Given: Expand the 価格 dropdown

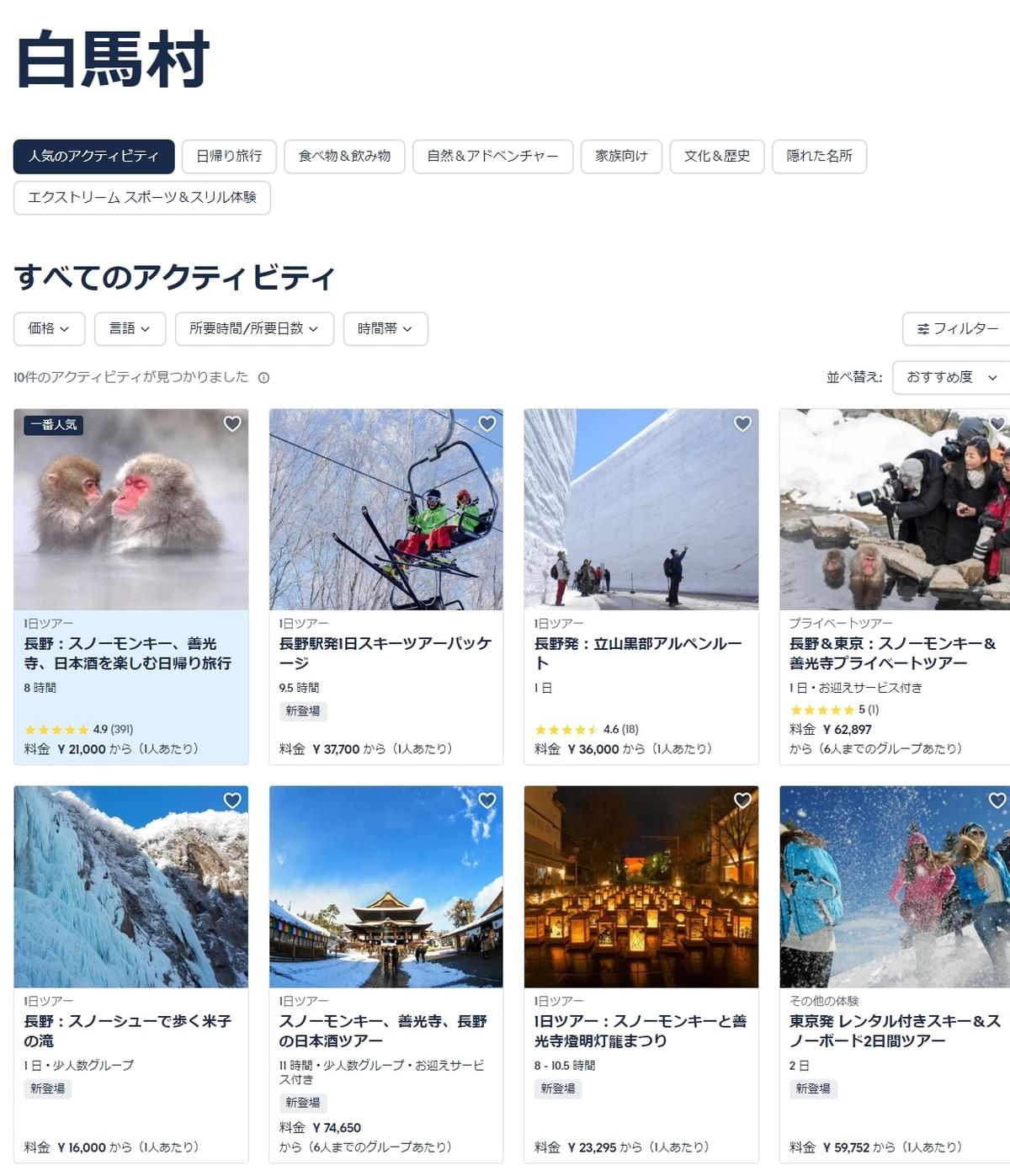Looking at the screenshot, I should click(49, 328).
